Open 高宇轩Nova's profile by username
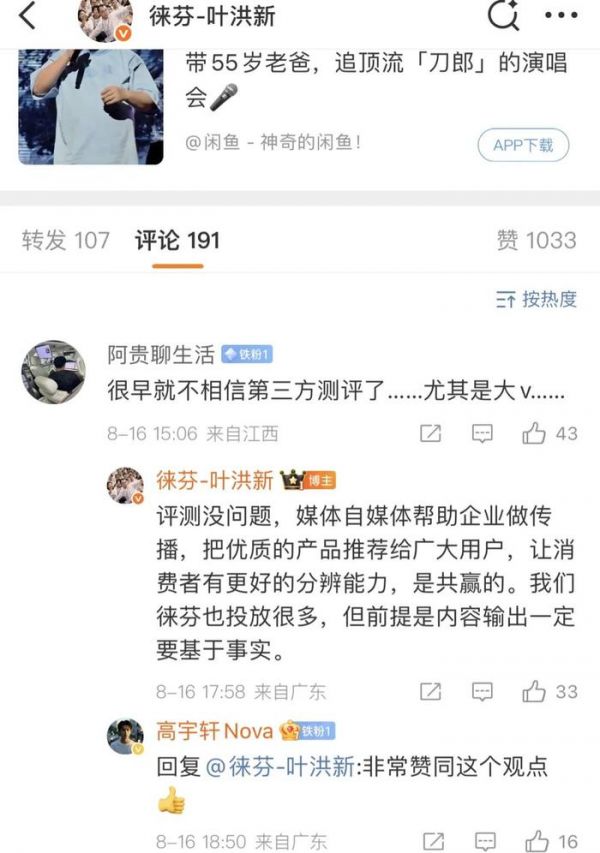The width and height of the screenshot is (600, 853). coord(215,730)
